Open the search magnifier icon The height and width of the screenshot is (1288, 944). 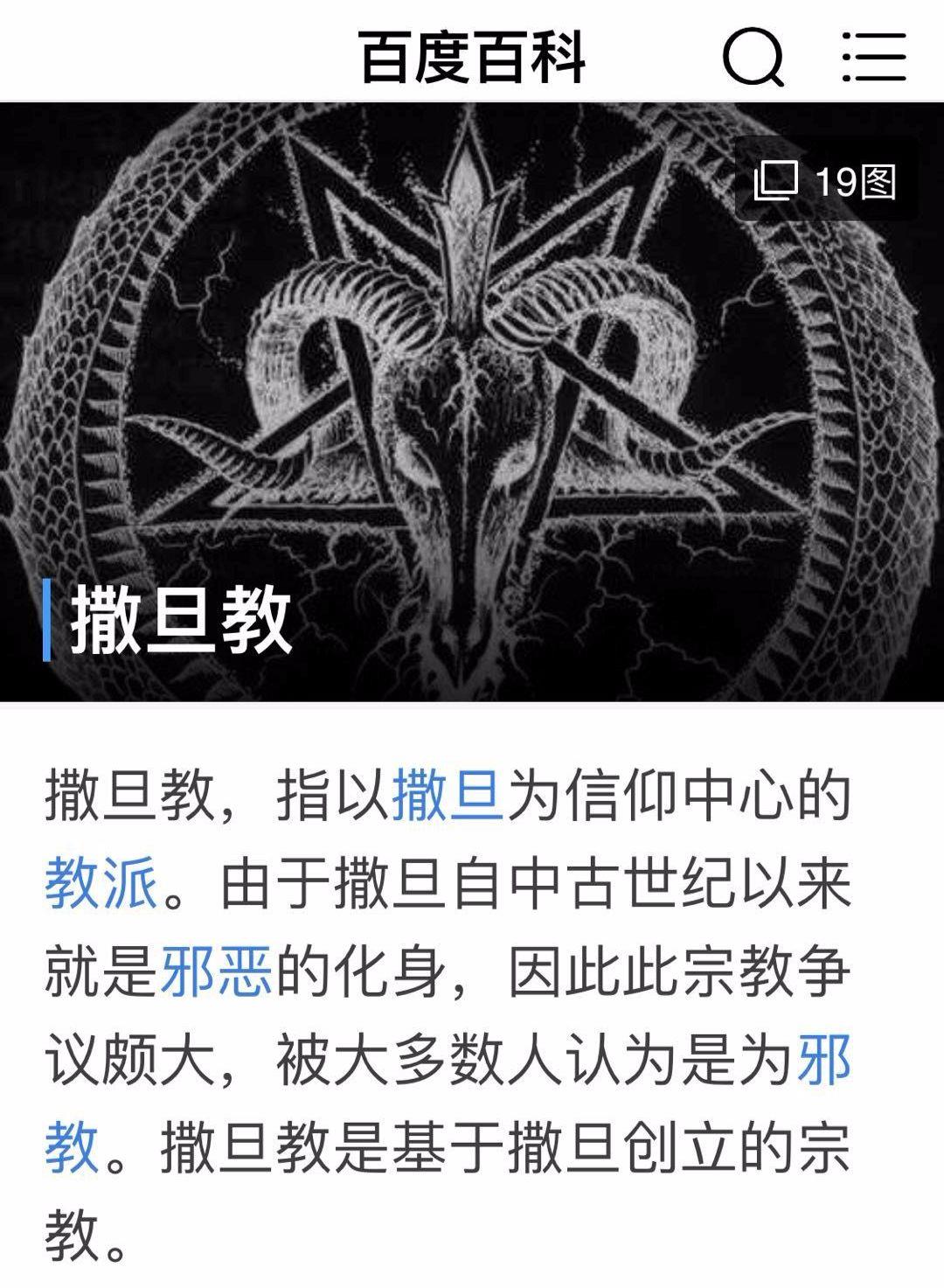coord(753,57)
